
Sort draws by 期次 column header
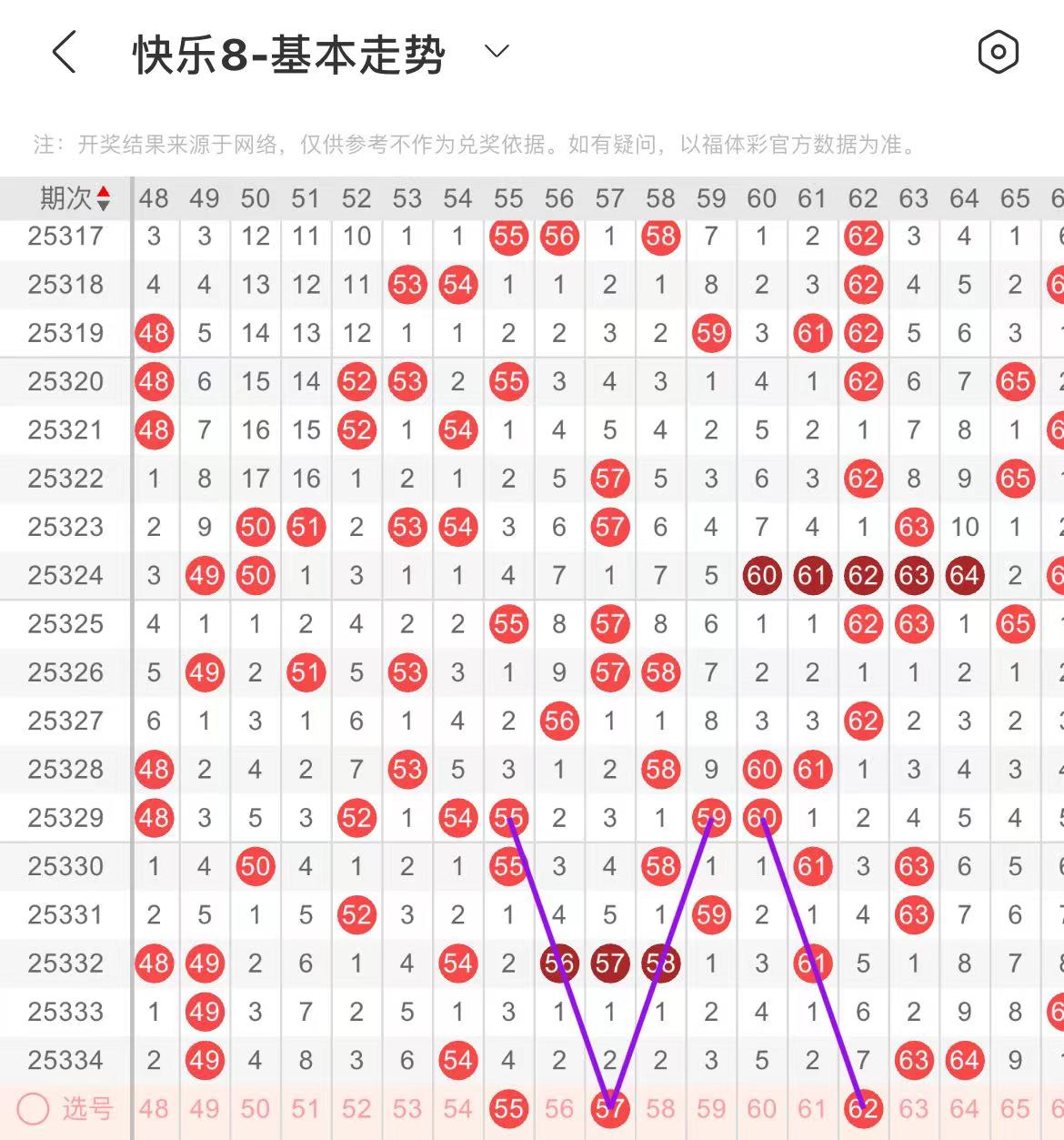coord(75,198)
